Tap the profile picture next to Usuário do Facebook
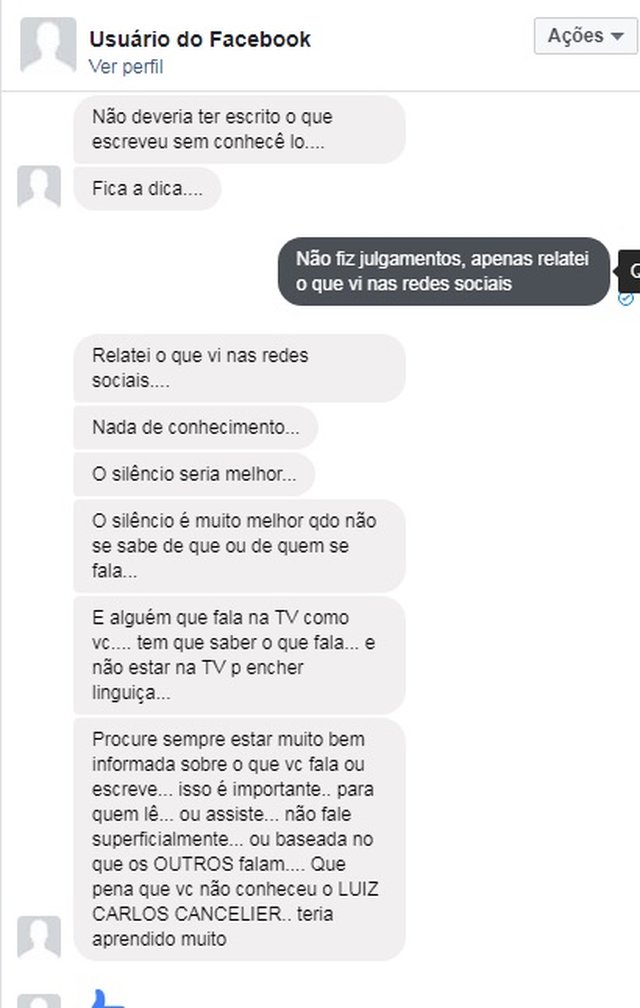The image size is (640, 1008). [x=48, y=45]
